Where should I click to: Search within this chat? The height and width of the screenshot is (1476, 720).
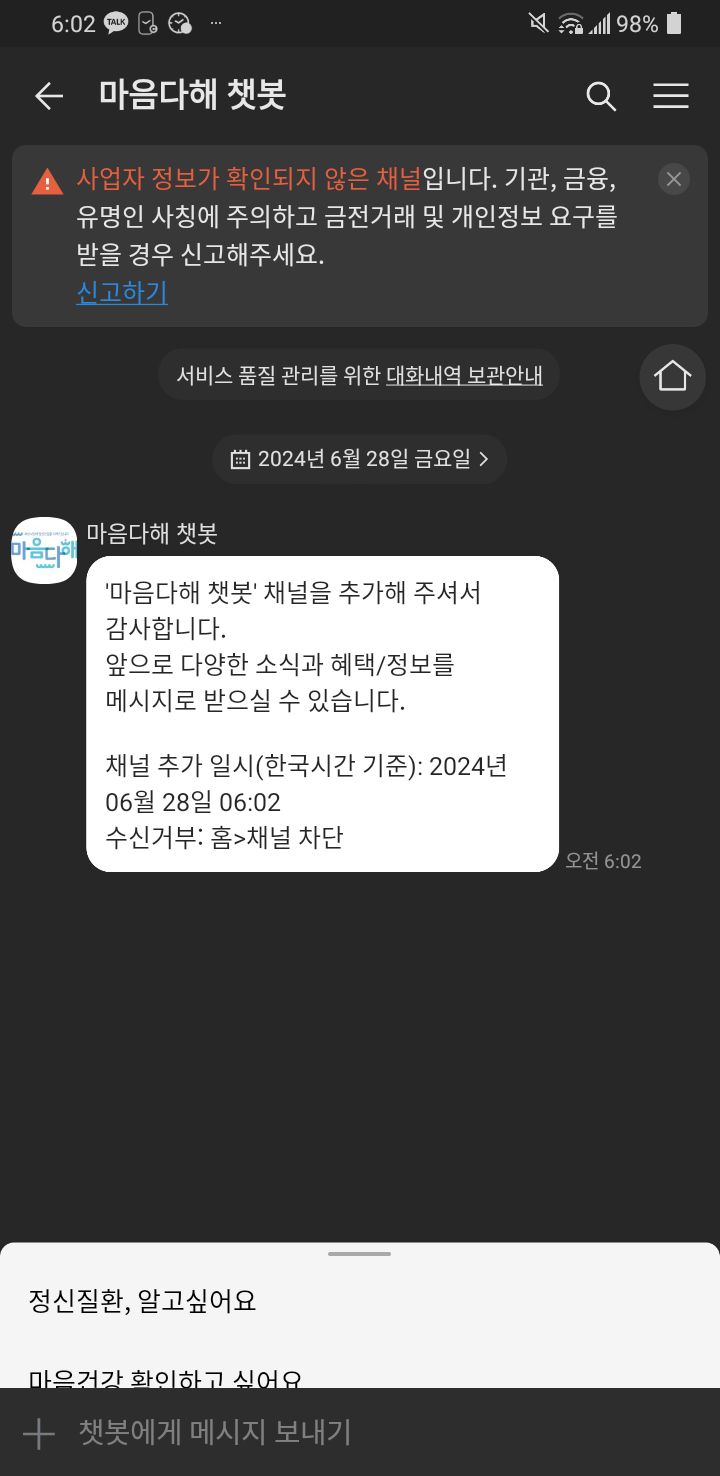[600, 96]
